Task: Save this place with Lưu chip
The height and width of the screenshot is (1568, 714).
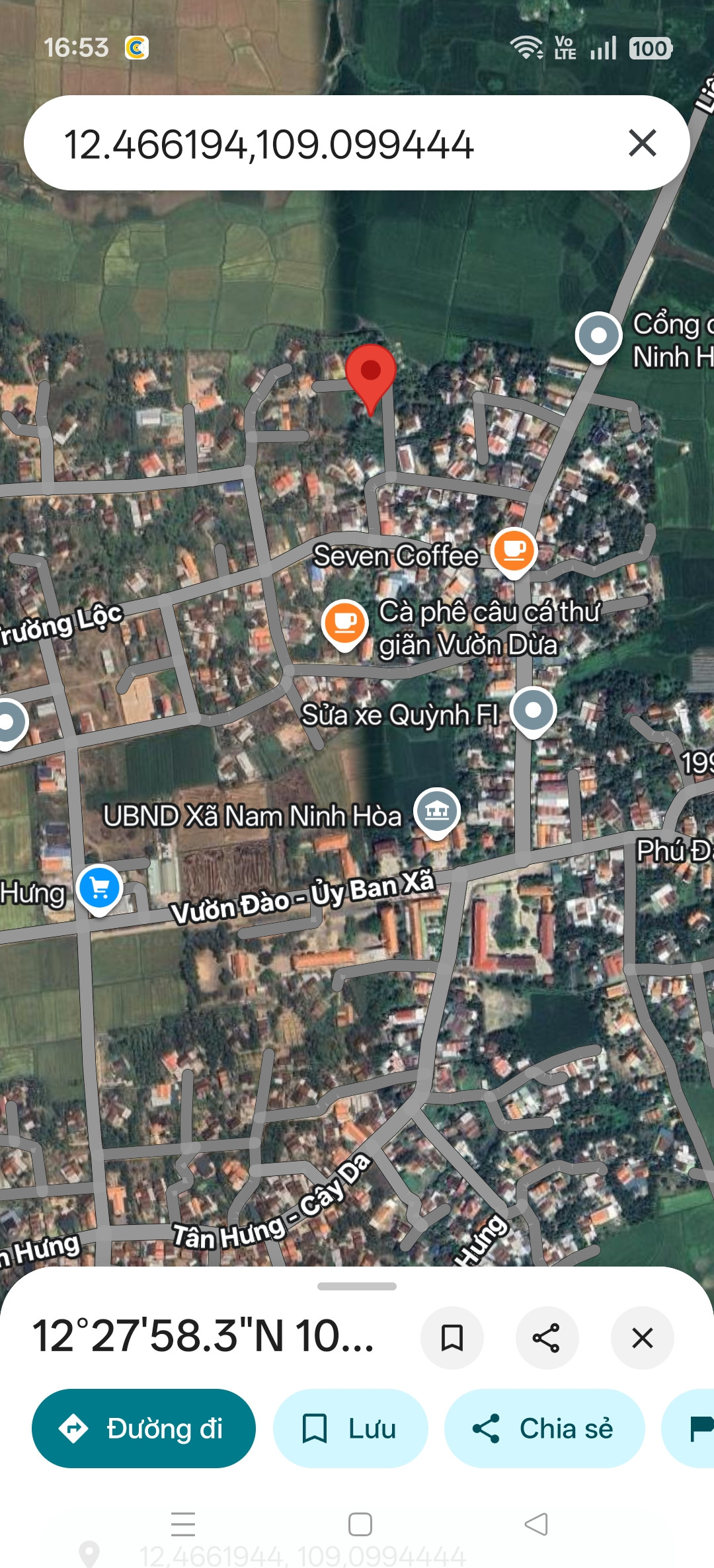Action: [350, 1429]
